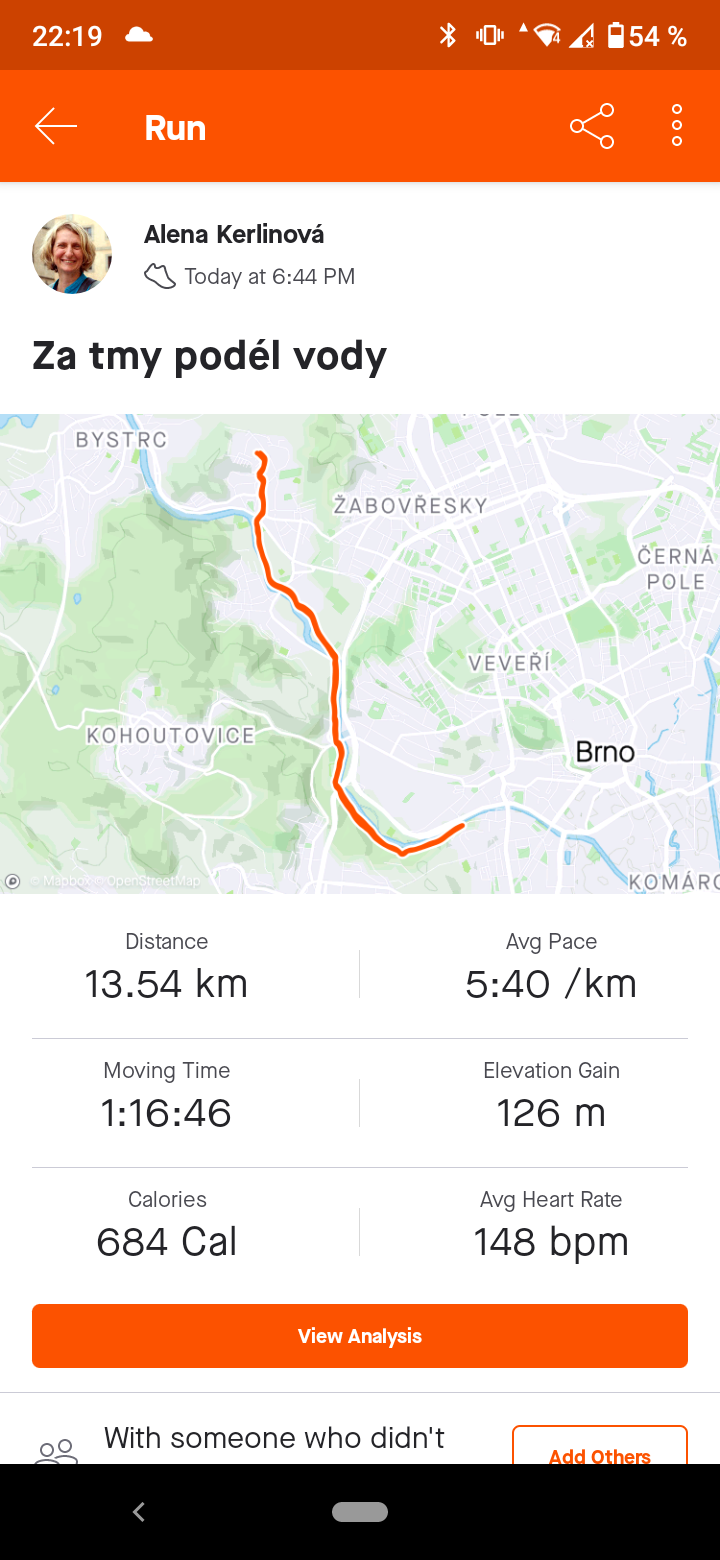Open Alena Kerlinová's profile photo

coord(72,254)
